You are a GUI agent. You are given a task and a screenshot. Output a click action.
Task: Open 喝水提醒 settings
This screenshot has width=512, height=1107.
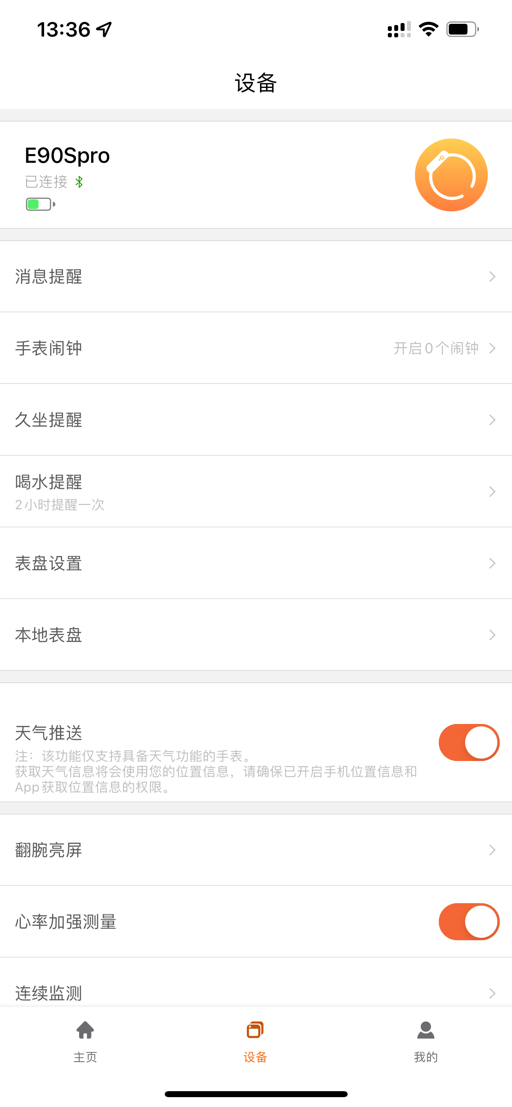point(256,491)
